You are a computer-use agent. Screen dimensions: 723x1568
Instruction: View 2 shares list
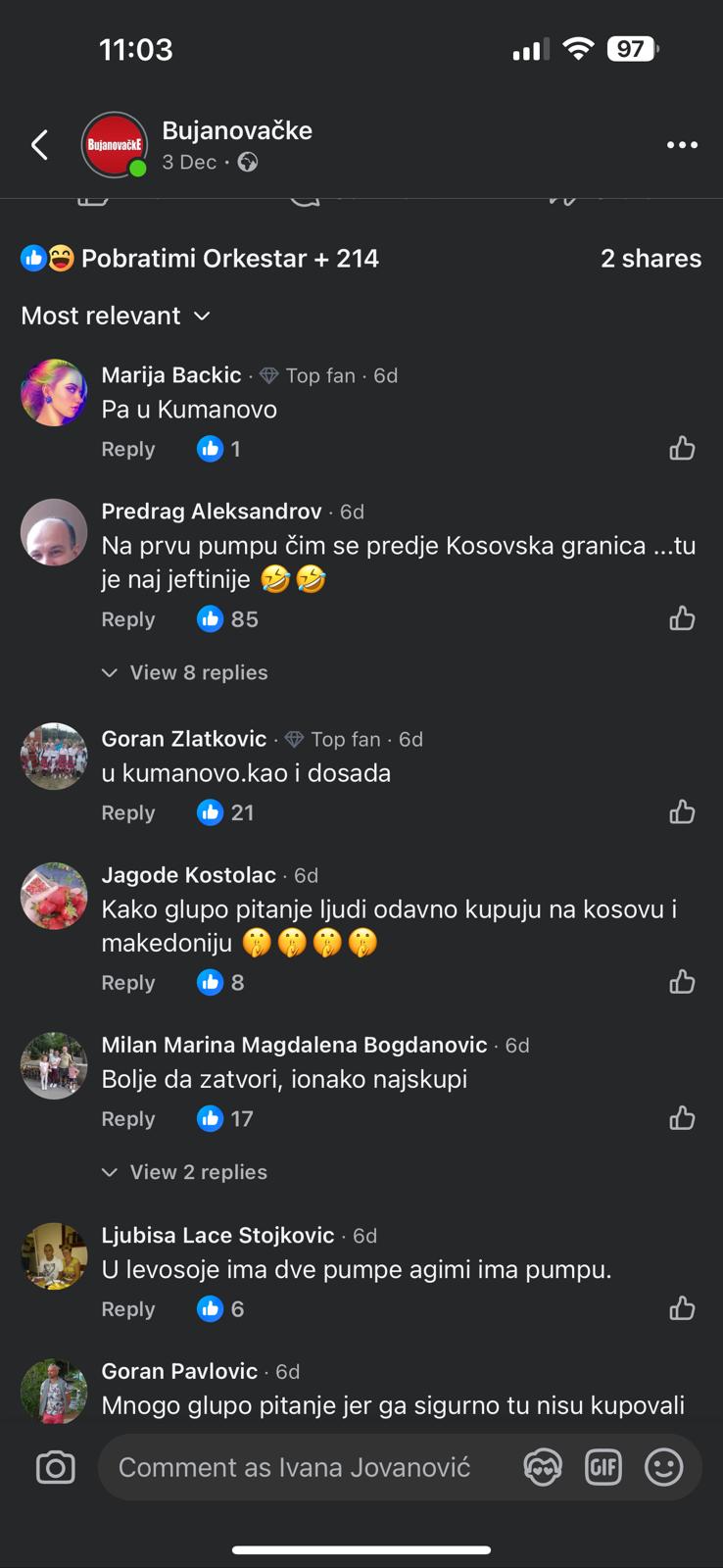point(651,259)
